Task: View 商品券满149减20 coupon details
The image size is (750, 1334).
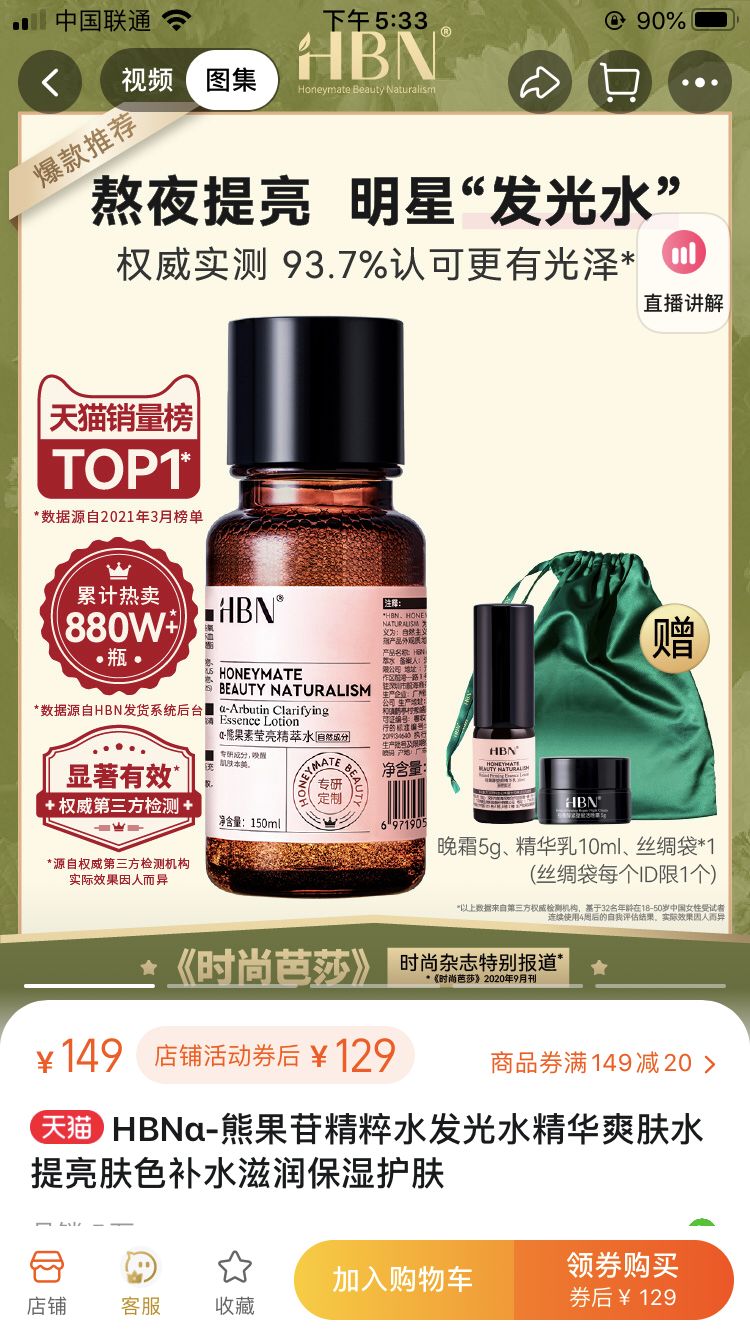Action: click(x=603, y=1062)
